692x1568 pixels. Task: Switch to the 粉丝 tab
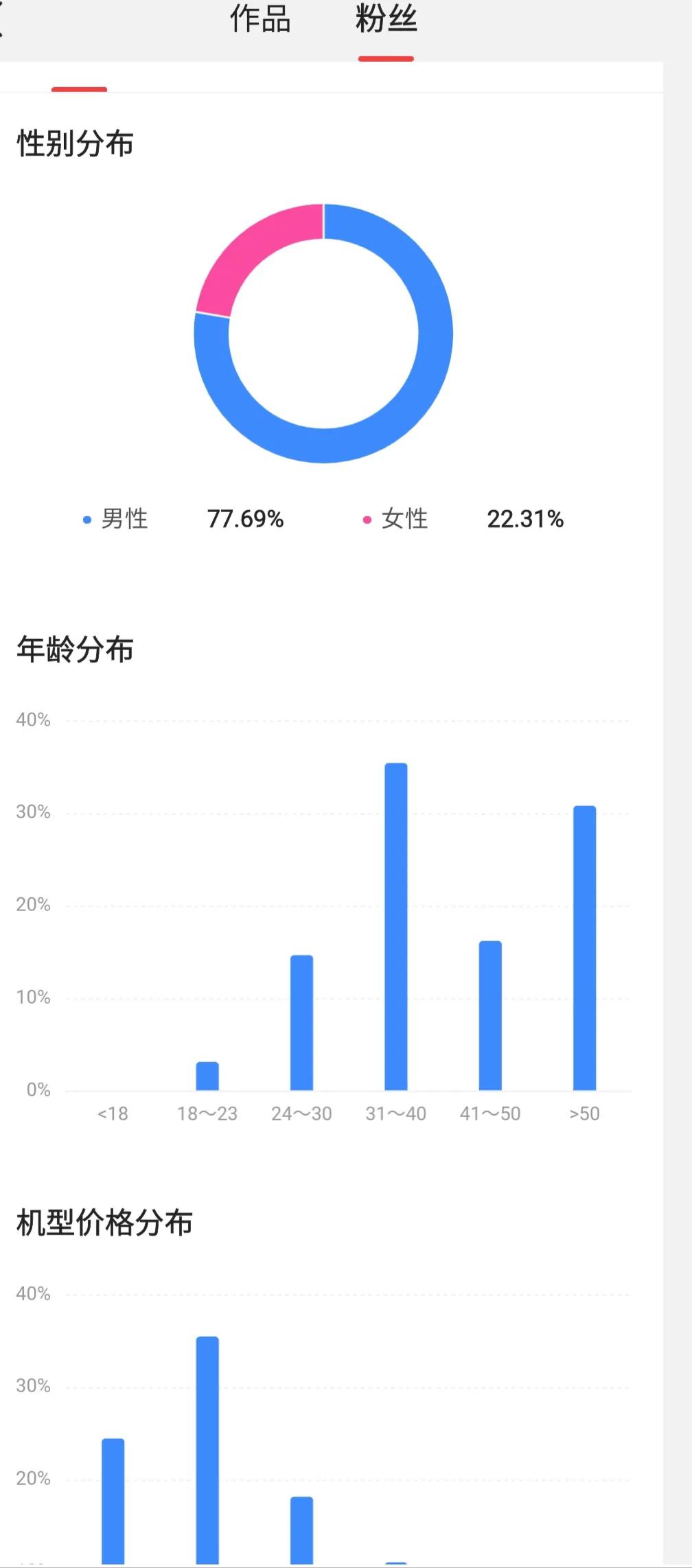(387, 21)
